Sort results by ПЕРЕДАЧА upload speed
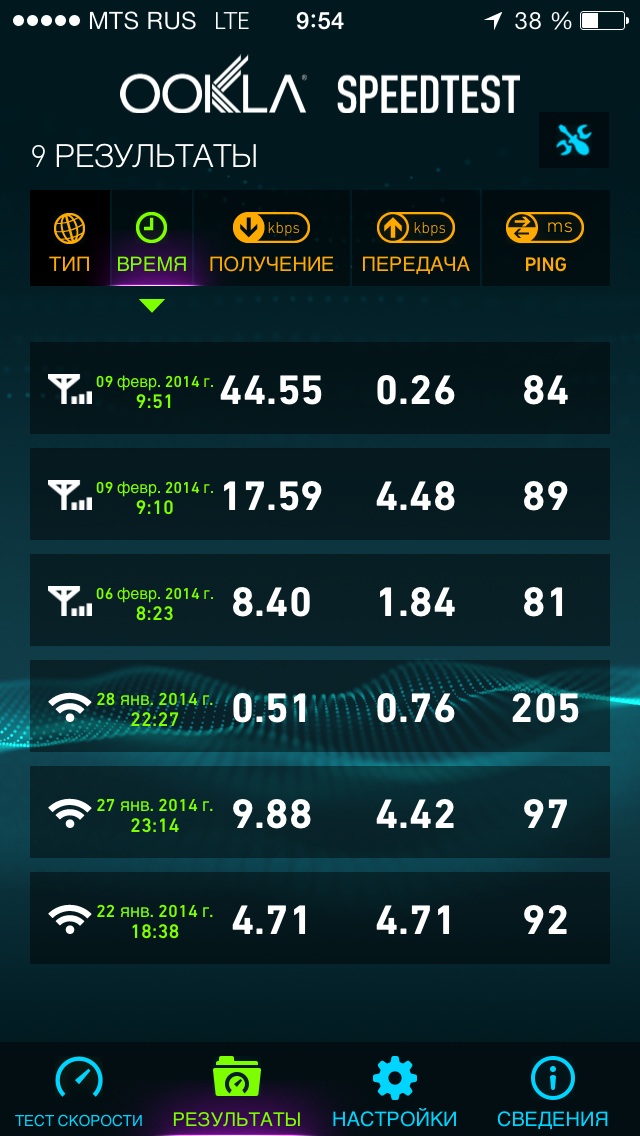The width and height of the screenshot is (640, 1136). 415,240
